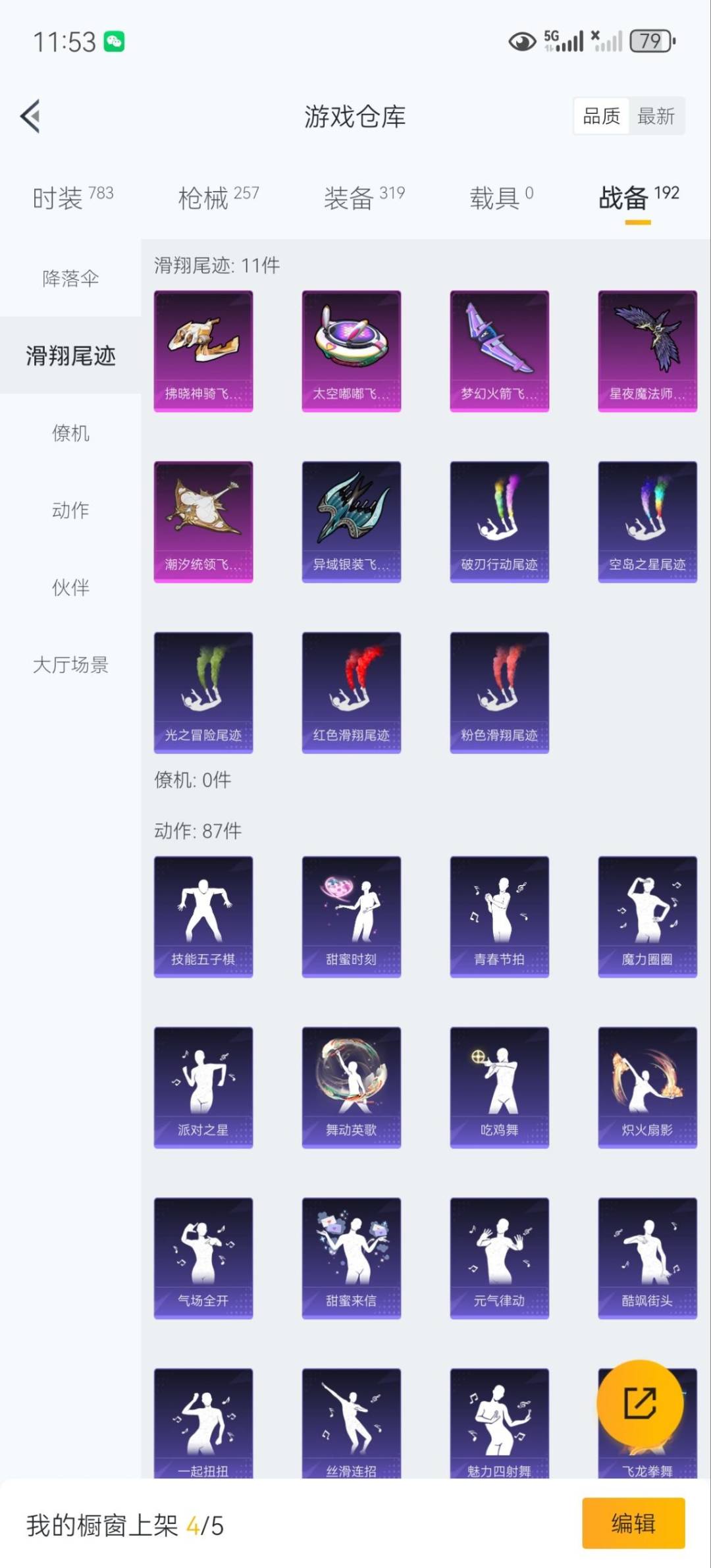Select the 太空嘟嘟飞 glider icon
Viewport: 711px width, 1568px height.
point(351,351)
